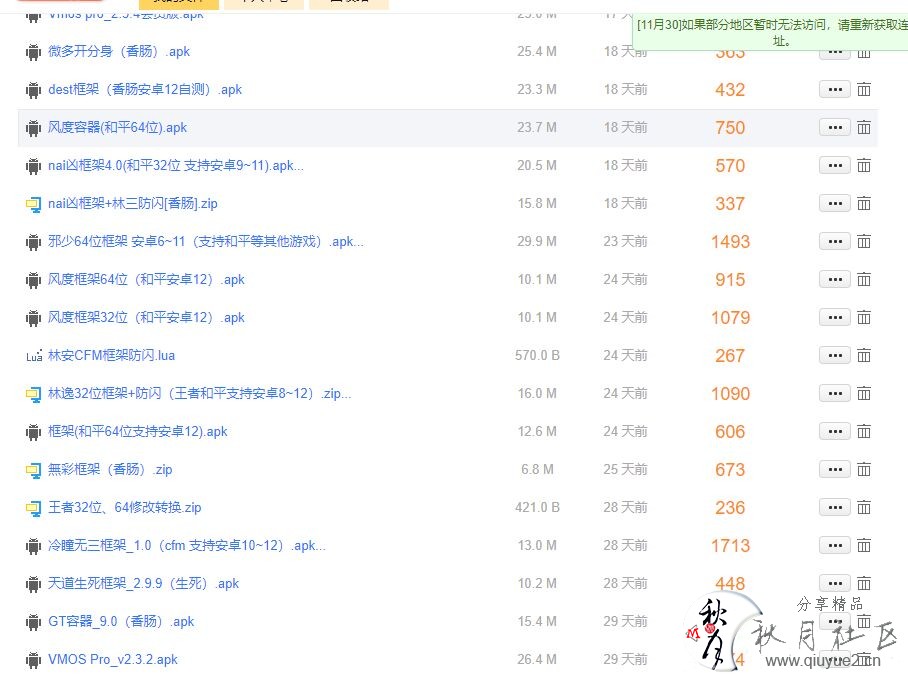Open the nai凶框架+林三防闪[香肠].zip file
This screenshot has height=679, width=908.
pyautogui.click(x=132, y=203)
